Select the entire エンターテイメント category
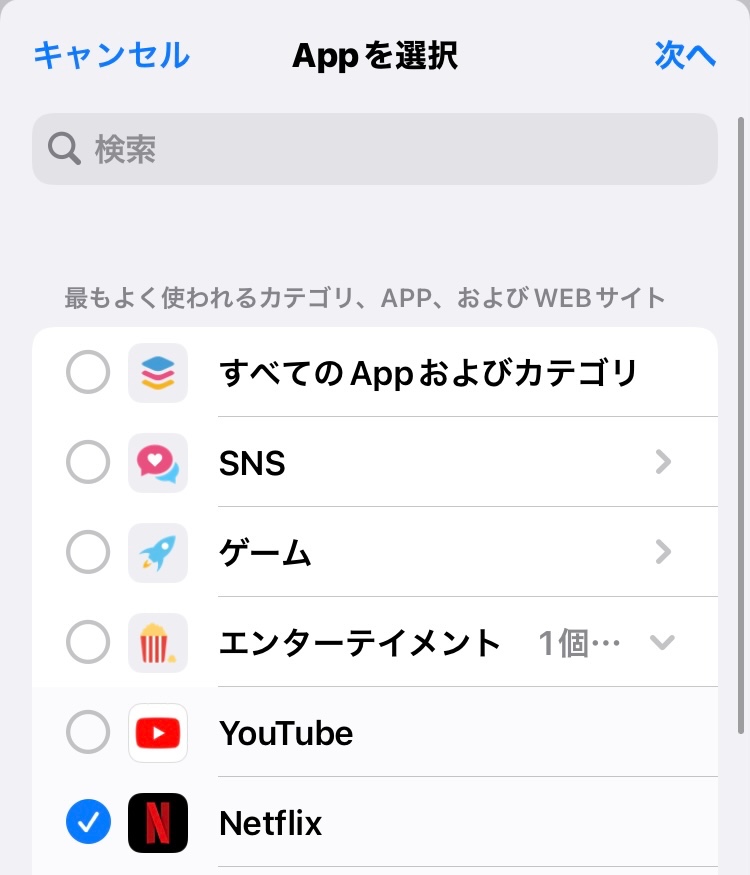The width and height of the screenshot is (750, 875). coord(88,642)
